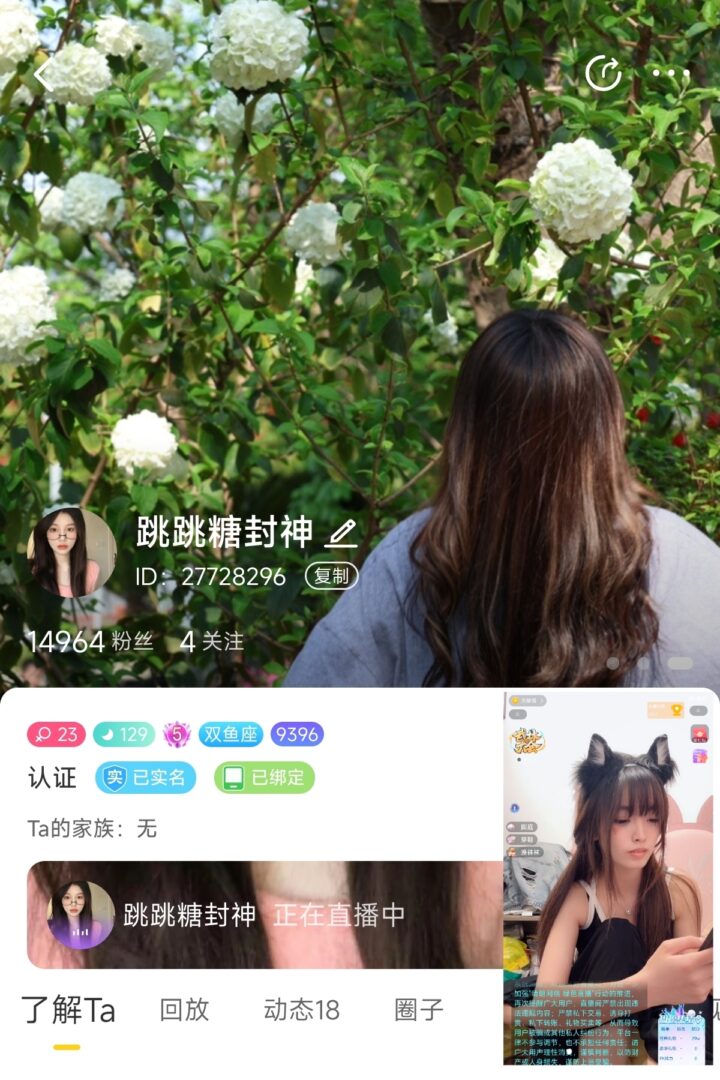
Task: Switch to the 圈子 tab
Action: click(x=418, y=1010)
